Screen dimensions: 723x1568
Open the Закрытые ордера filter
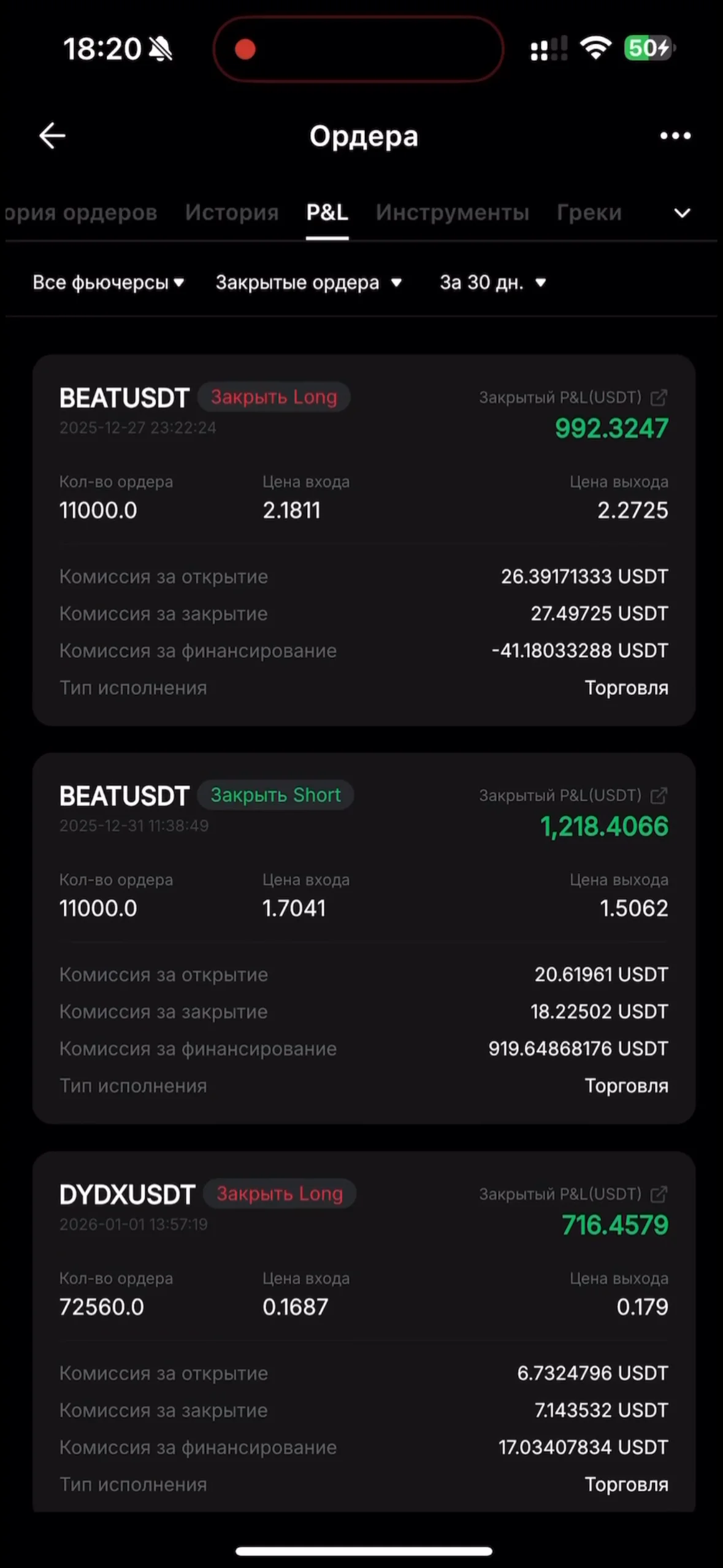click(x=308, y=282)
